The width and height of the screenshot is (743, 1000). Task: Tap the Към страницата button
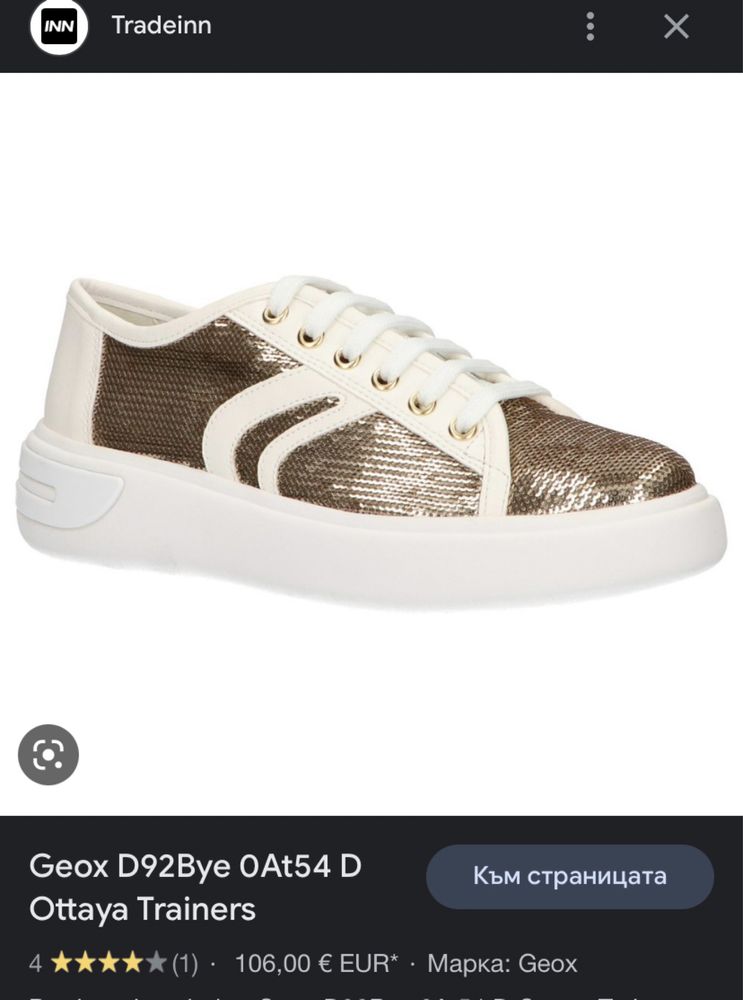(570, 877)
